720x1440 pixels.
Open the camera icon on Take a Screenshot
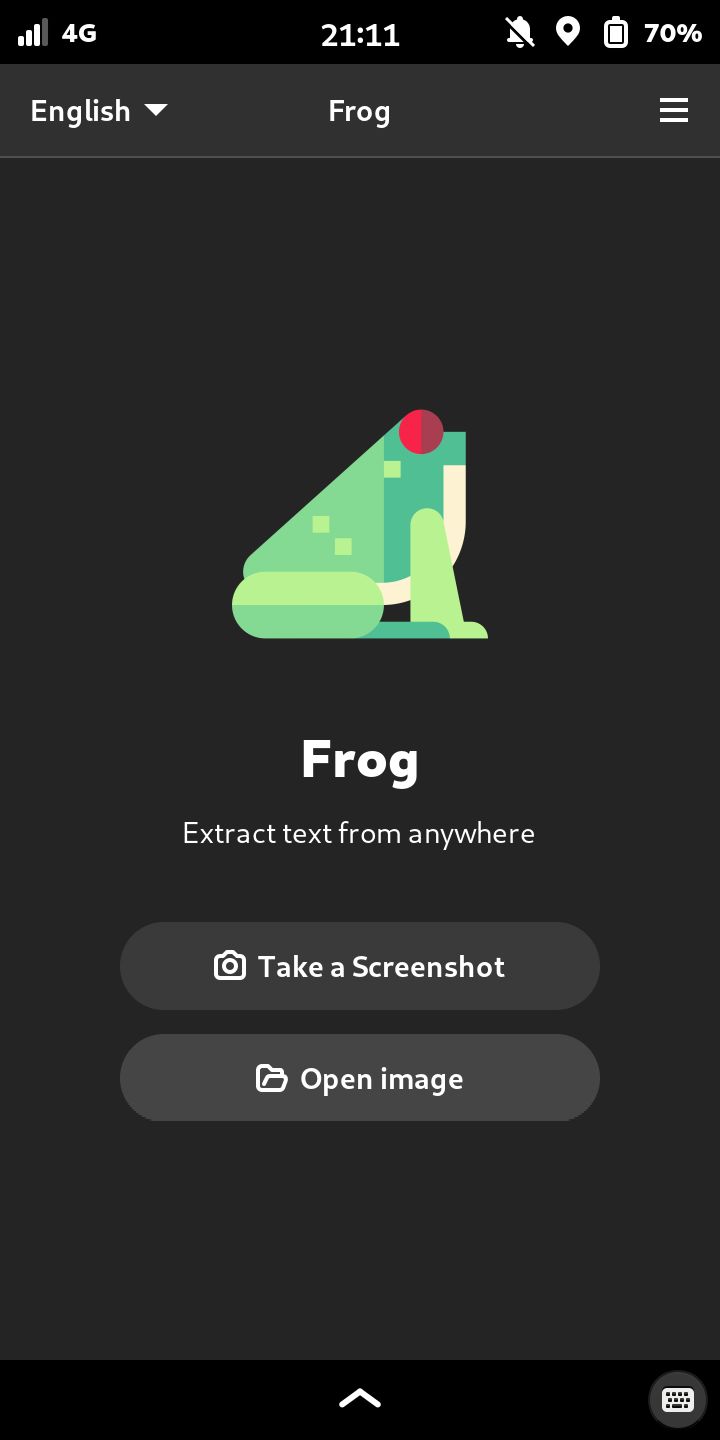[x=229, y=965]
